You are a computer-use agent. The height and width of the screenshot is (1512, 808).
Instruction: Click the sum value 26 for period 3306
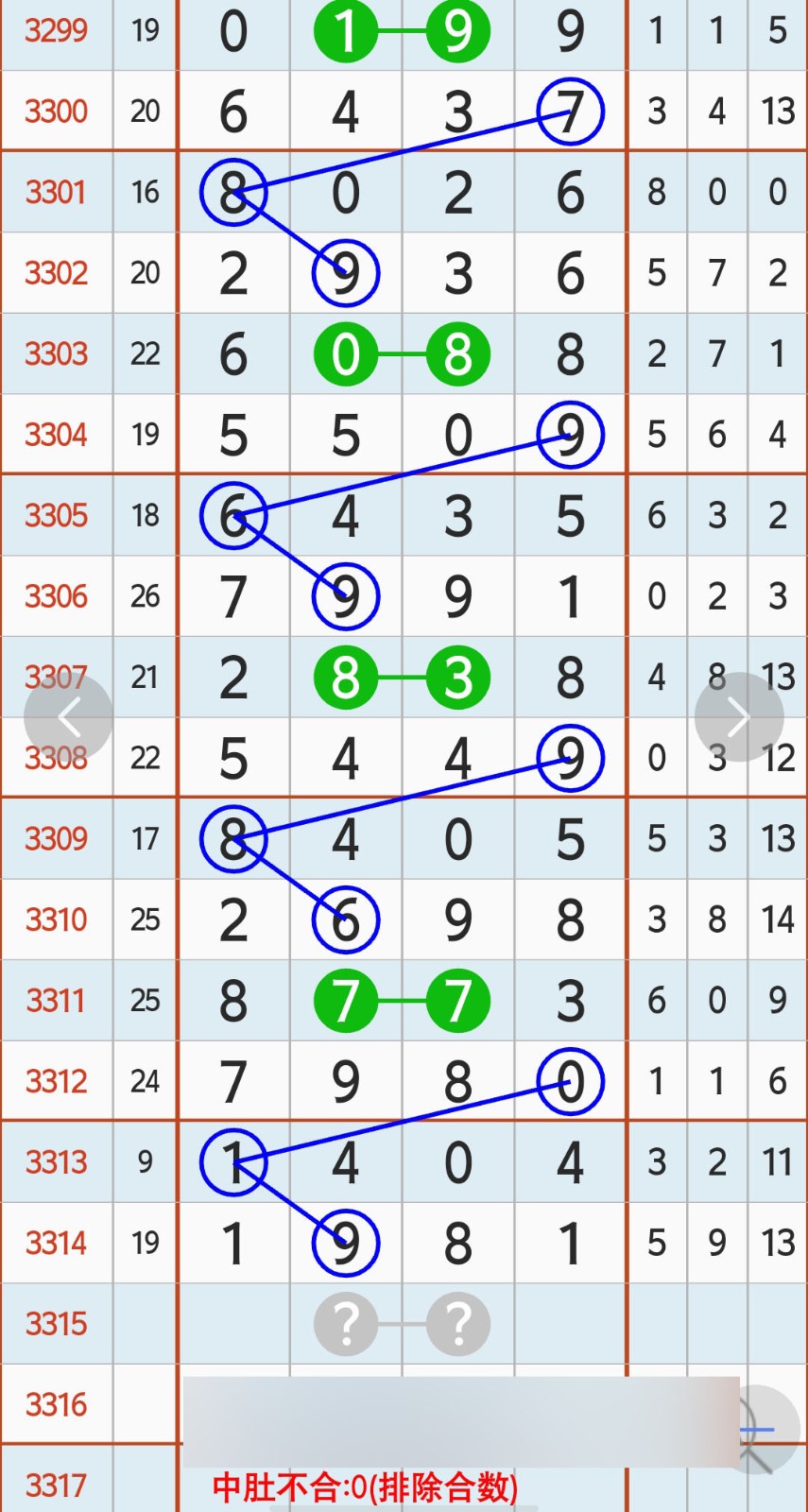[145, 596]
